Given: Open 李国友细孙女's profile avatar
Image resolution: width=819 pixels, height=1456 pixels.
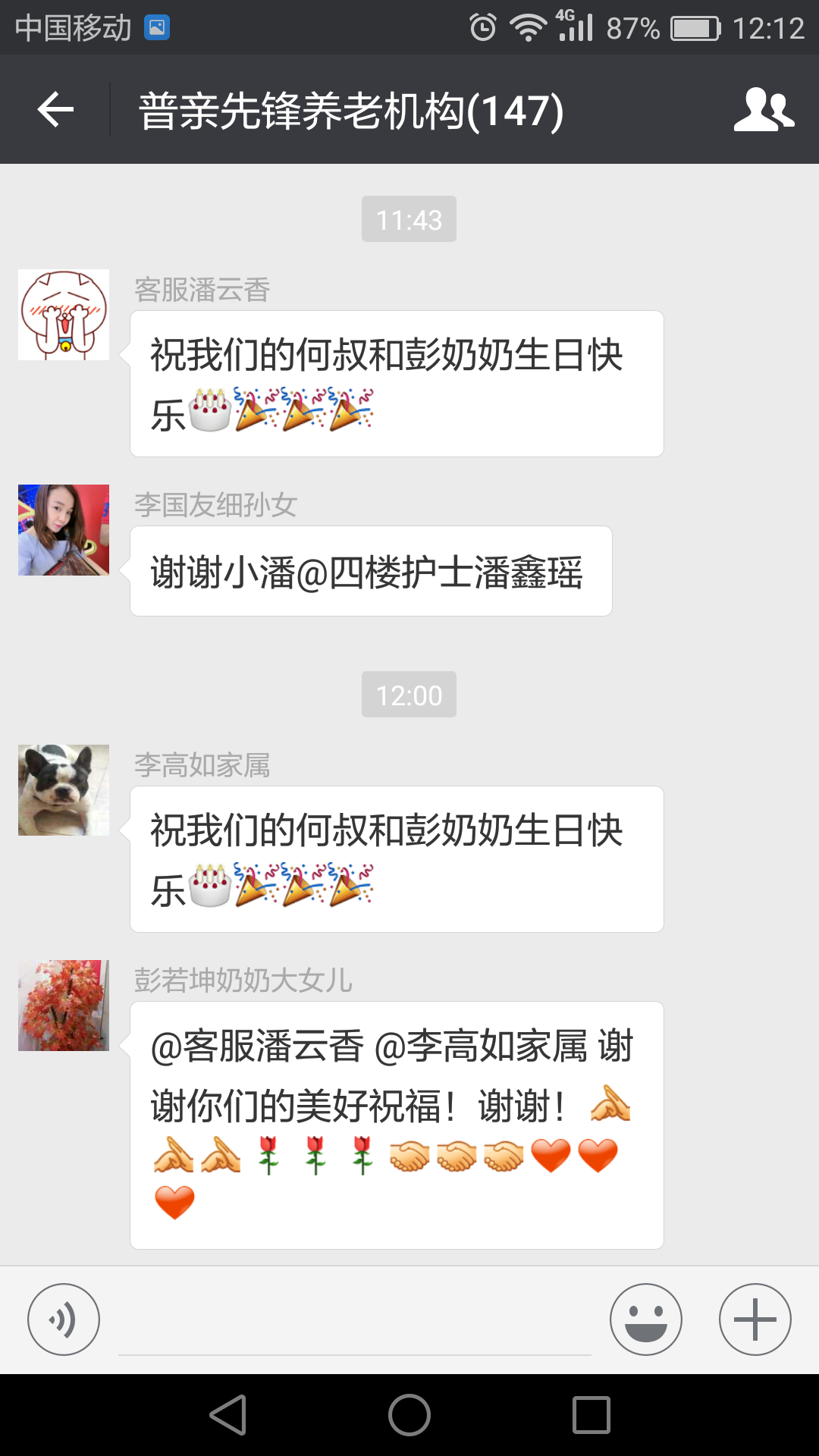Looking at the screenshot, I should point(64,530).
